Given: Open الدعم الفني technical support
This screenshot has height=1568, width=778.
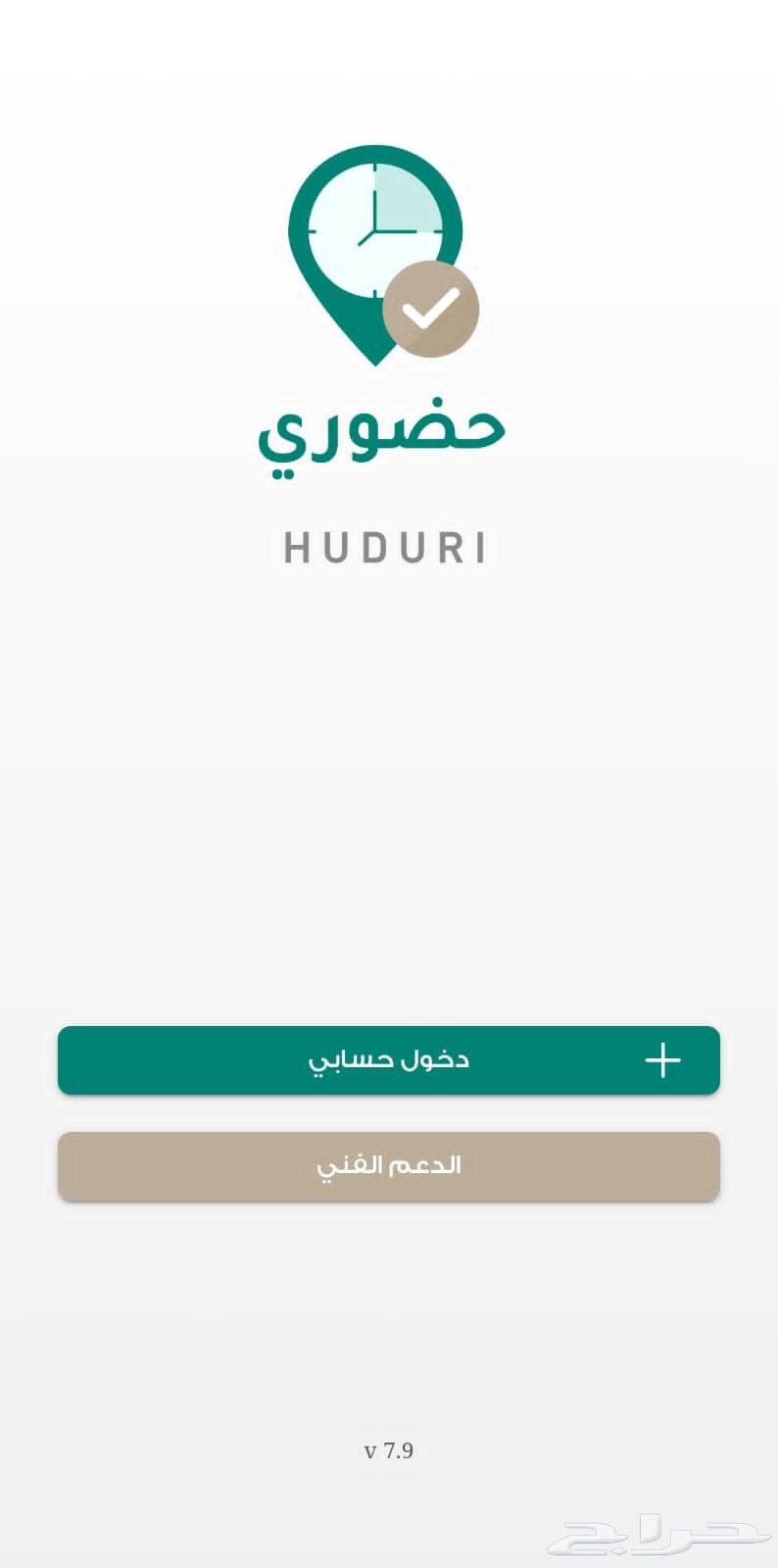Looking at the screenshot, I should click(389, 1166).
